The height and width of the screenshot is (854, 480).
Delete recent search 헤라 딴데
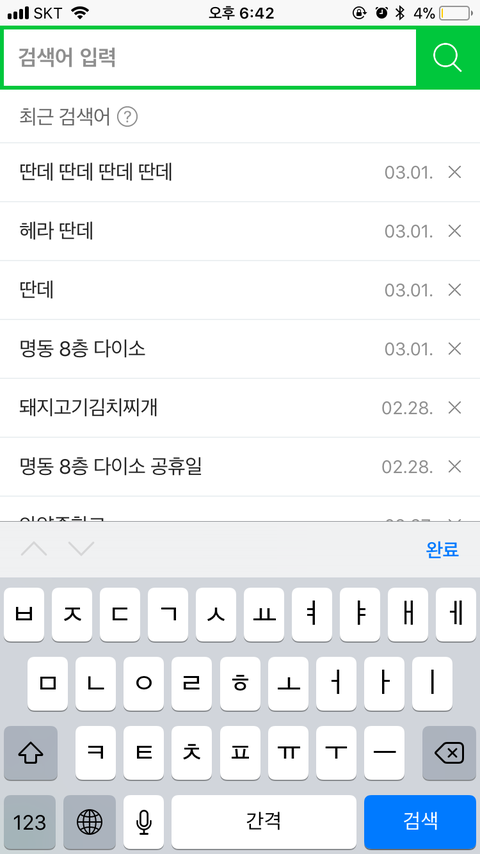pos(454,231)
